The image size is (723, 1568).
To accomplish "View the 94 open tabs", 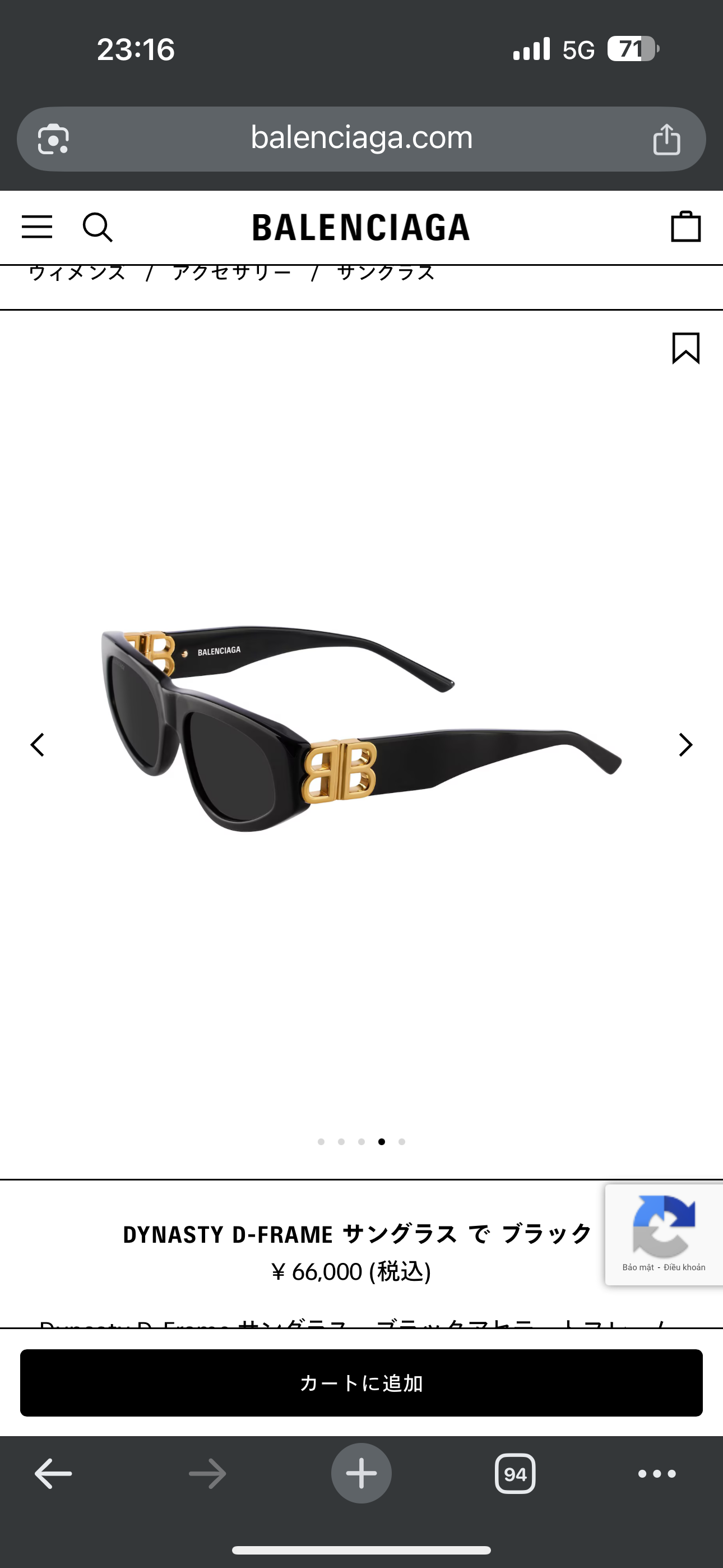I will pyautogui.click(x=515, y=1474).
